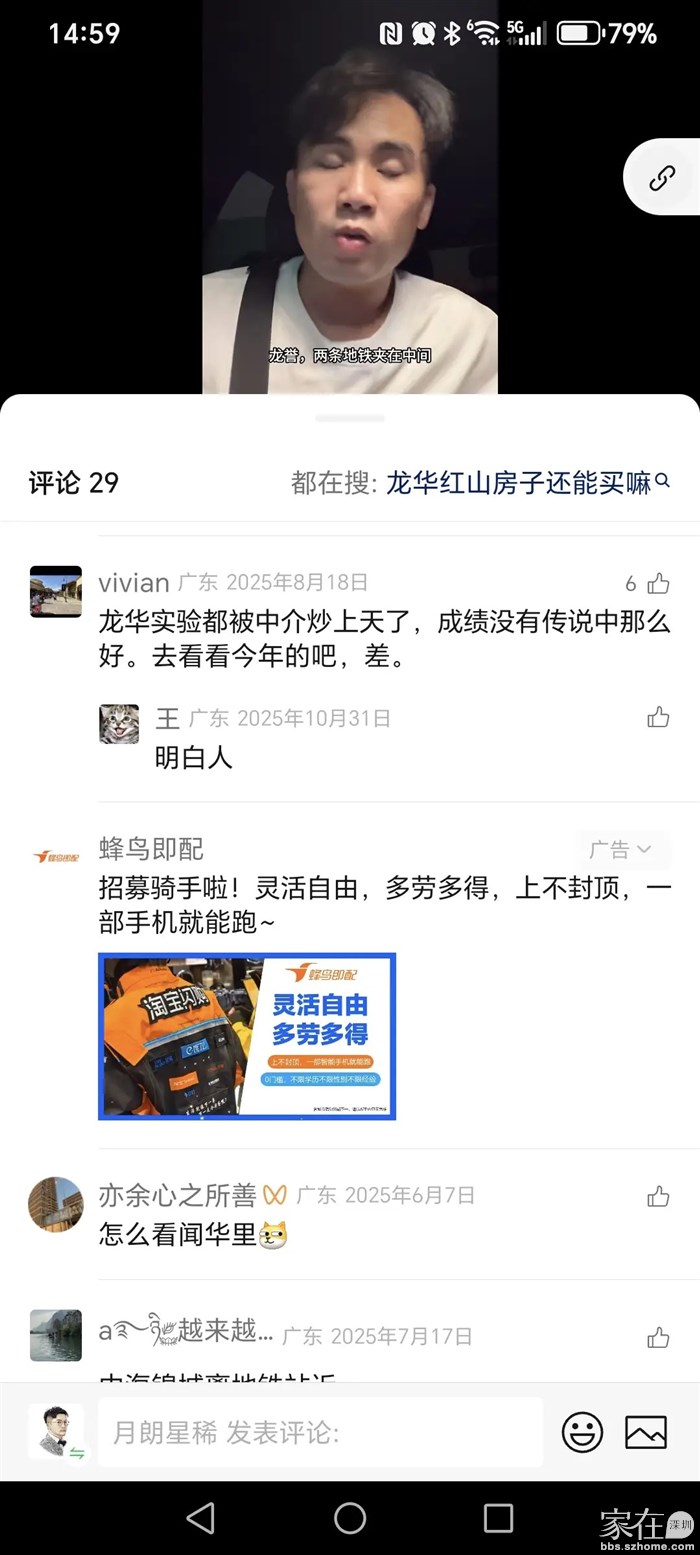Open the 广告 dropdown on 蜂鸟即配 ad

click(x=621, y=849)
